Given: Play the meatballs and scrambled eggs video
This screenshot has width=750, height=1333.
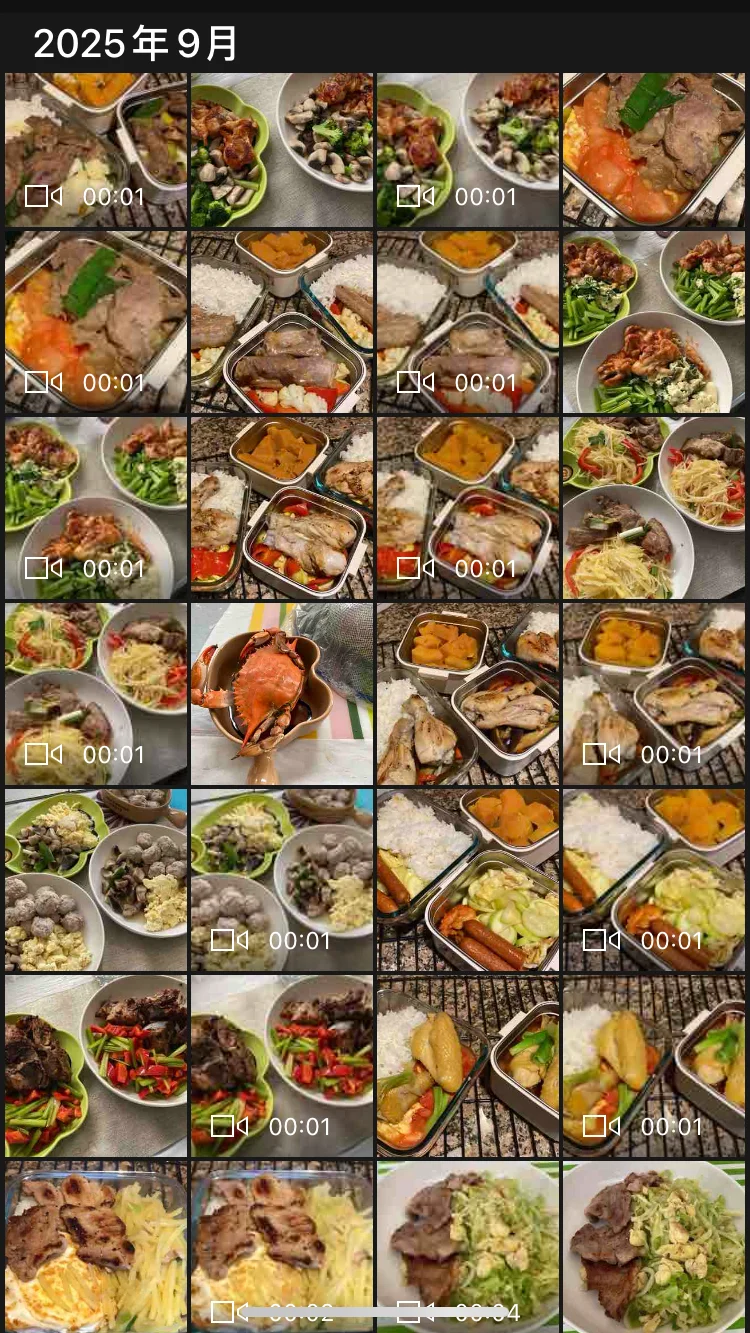Looking at the screenshot, I should tap(282, 879).
